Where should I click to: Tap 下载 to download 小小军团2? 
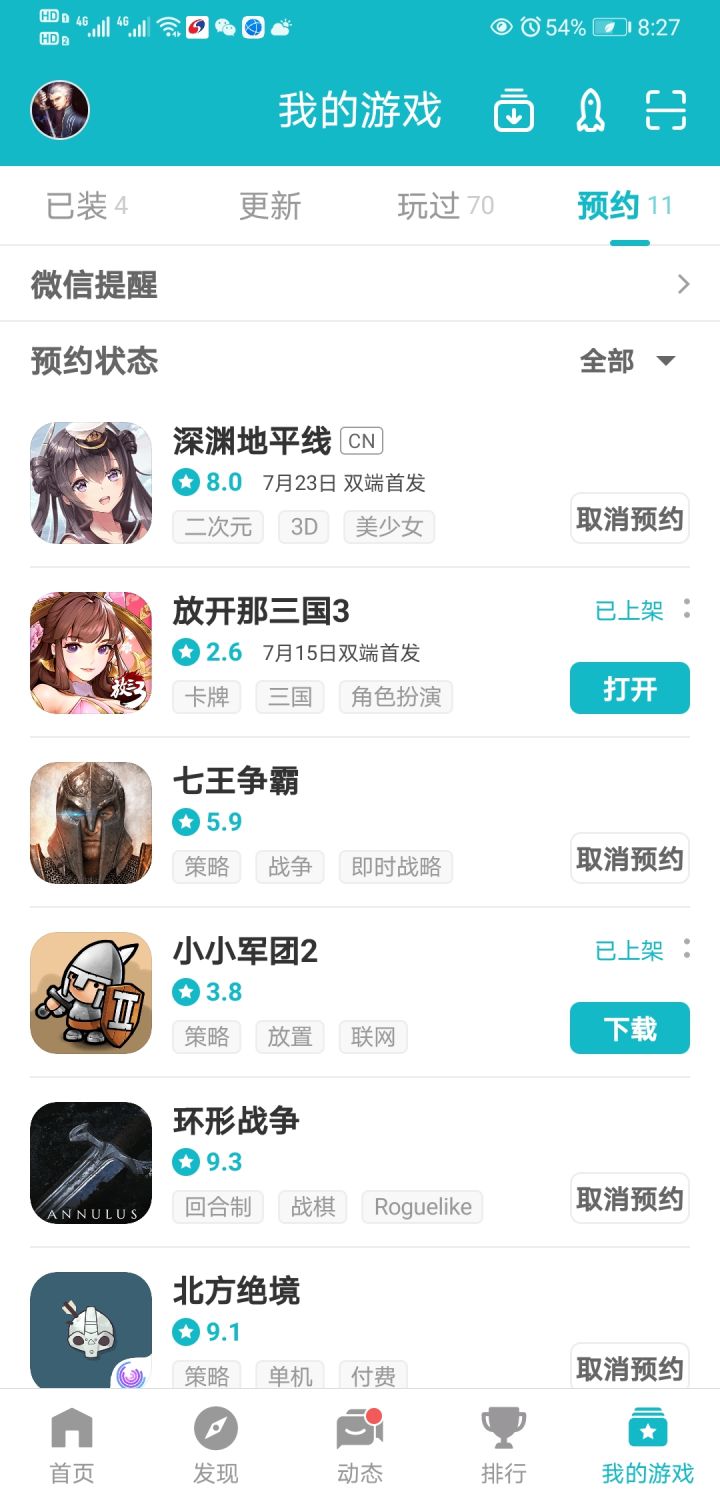pyautogui.click(x=629, y=1028)
